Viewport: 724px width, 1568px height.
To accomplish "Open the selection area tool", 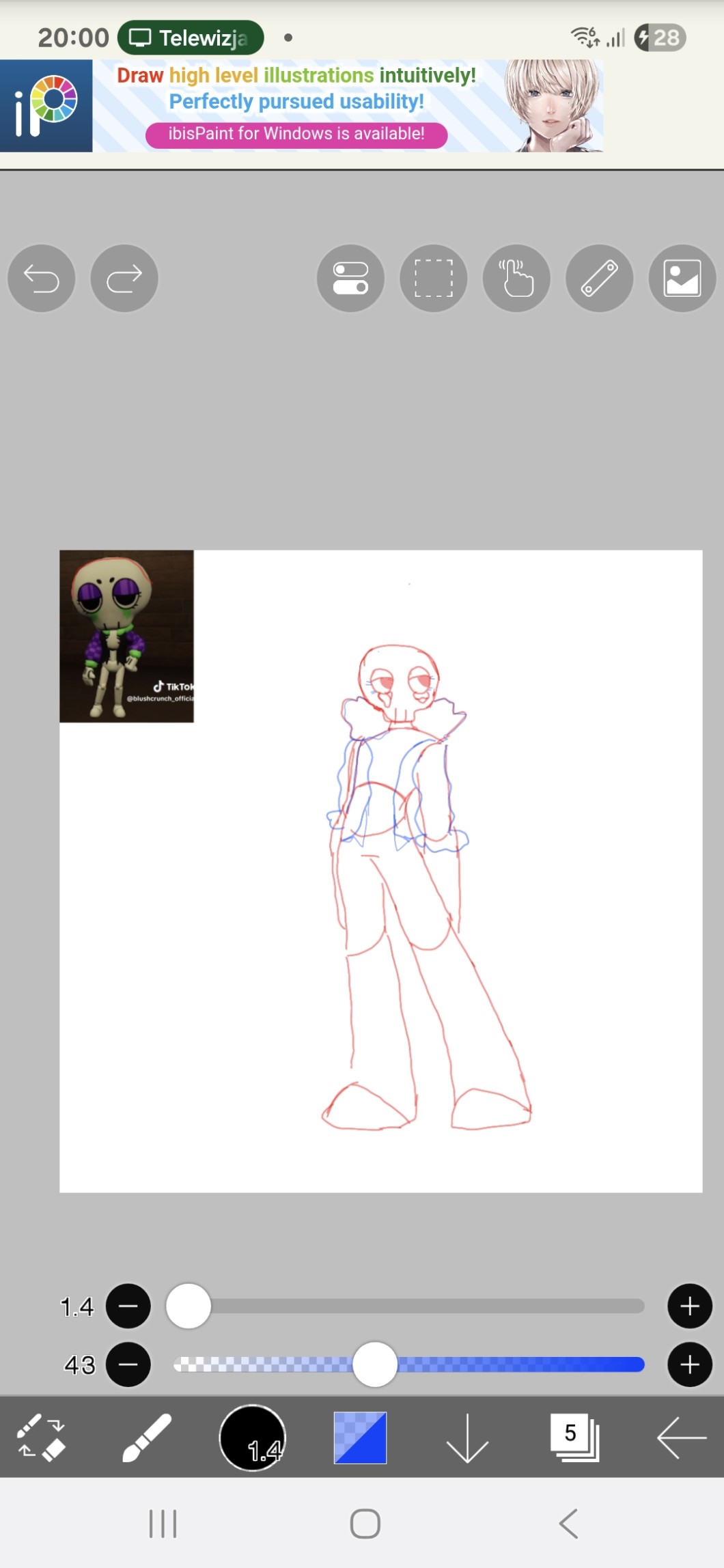I will coord(434,279).
